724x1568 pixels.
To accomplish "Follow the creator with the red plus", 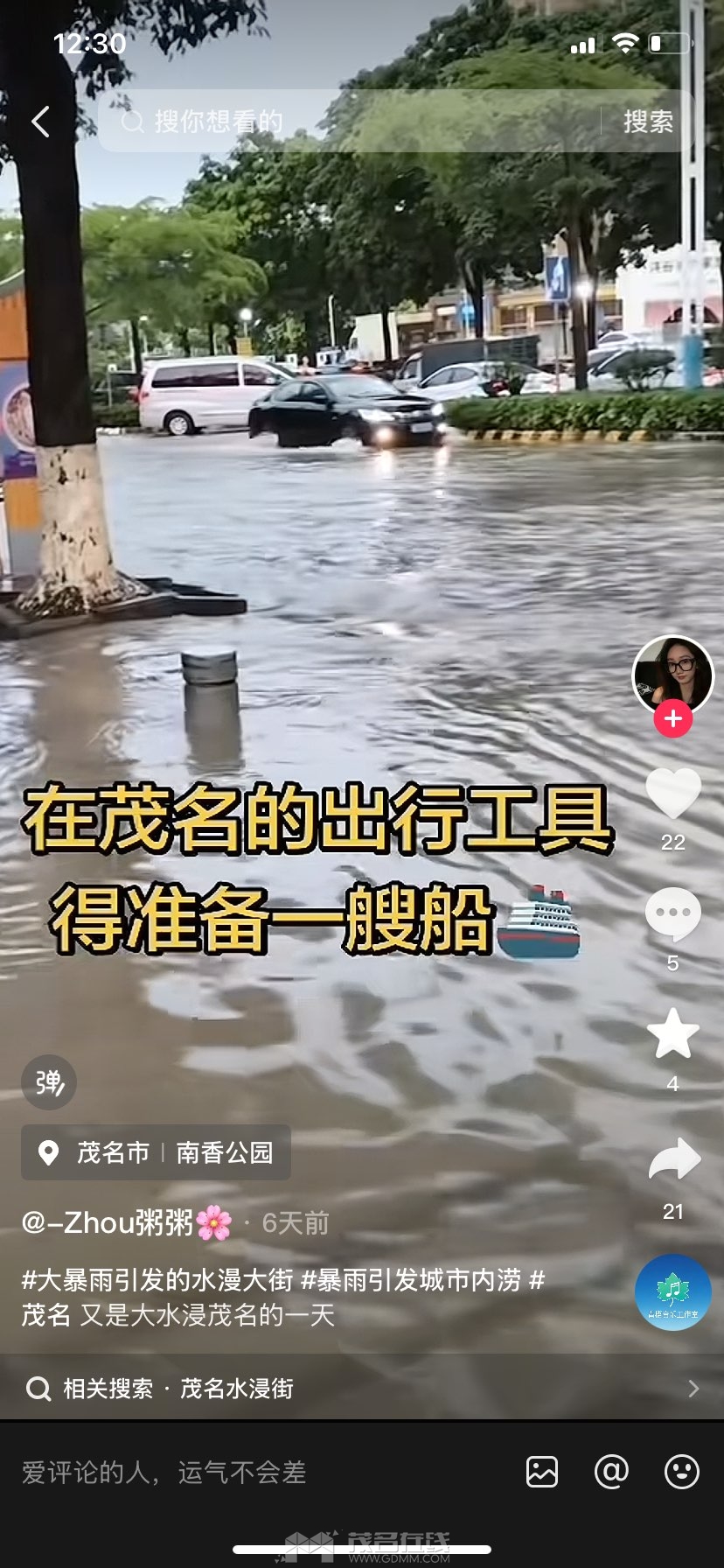I will tap(672, 718).
